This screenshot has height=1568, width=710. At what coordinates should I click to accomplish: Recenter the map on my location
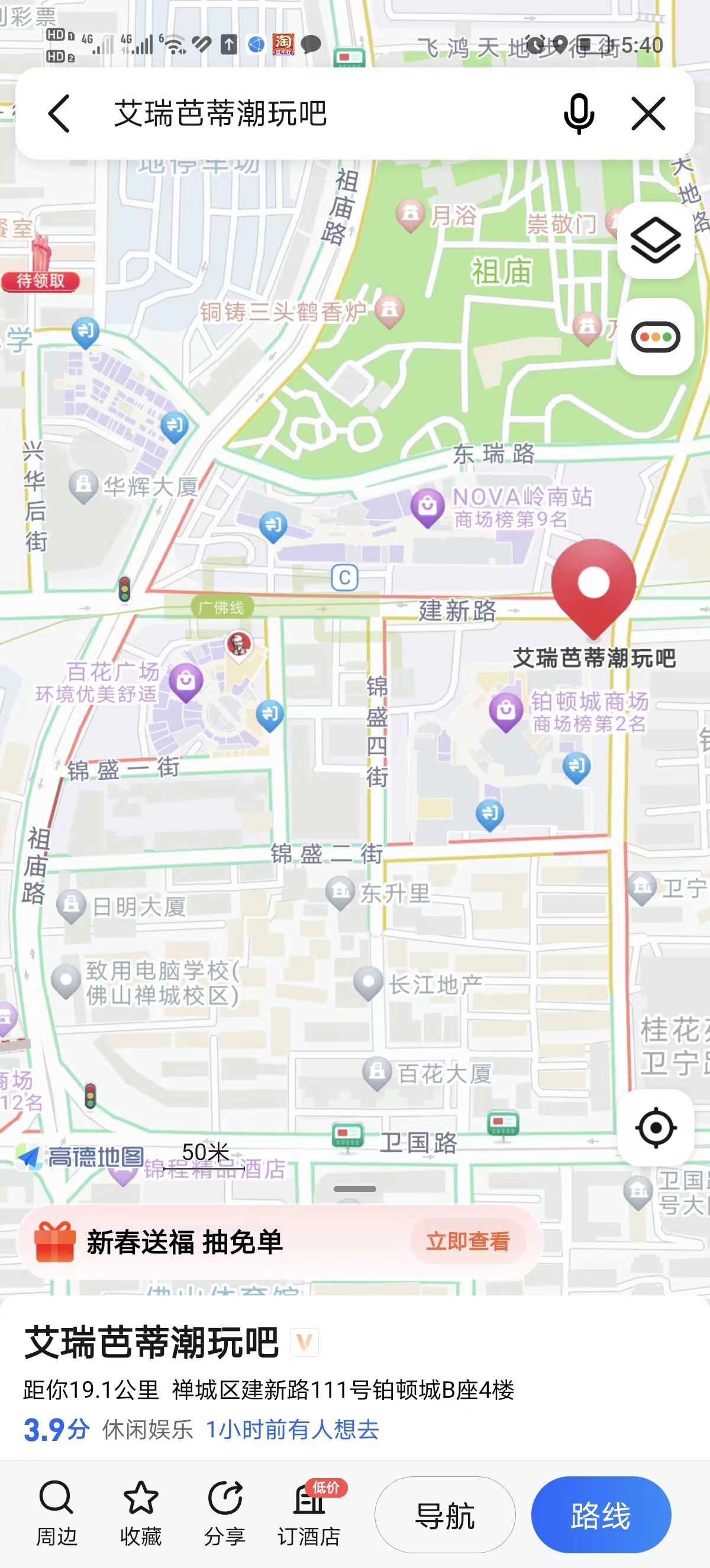tap(655, 1128)
